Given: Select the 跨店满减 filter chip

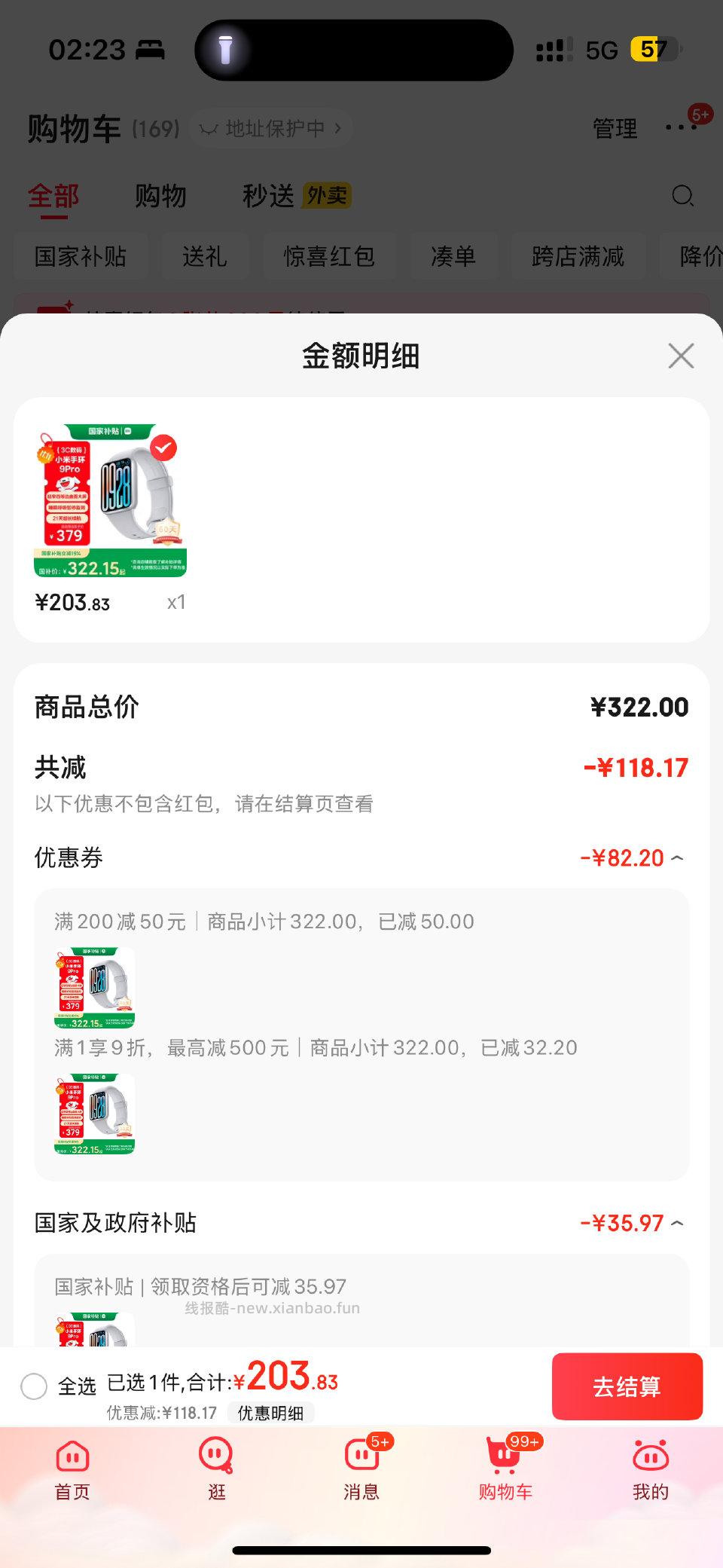Looking at the screenshot, I should [578, 257].
